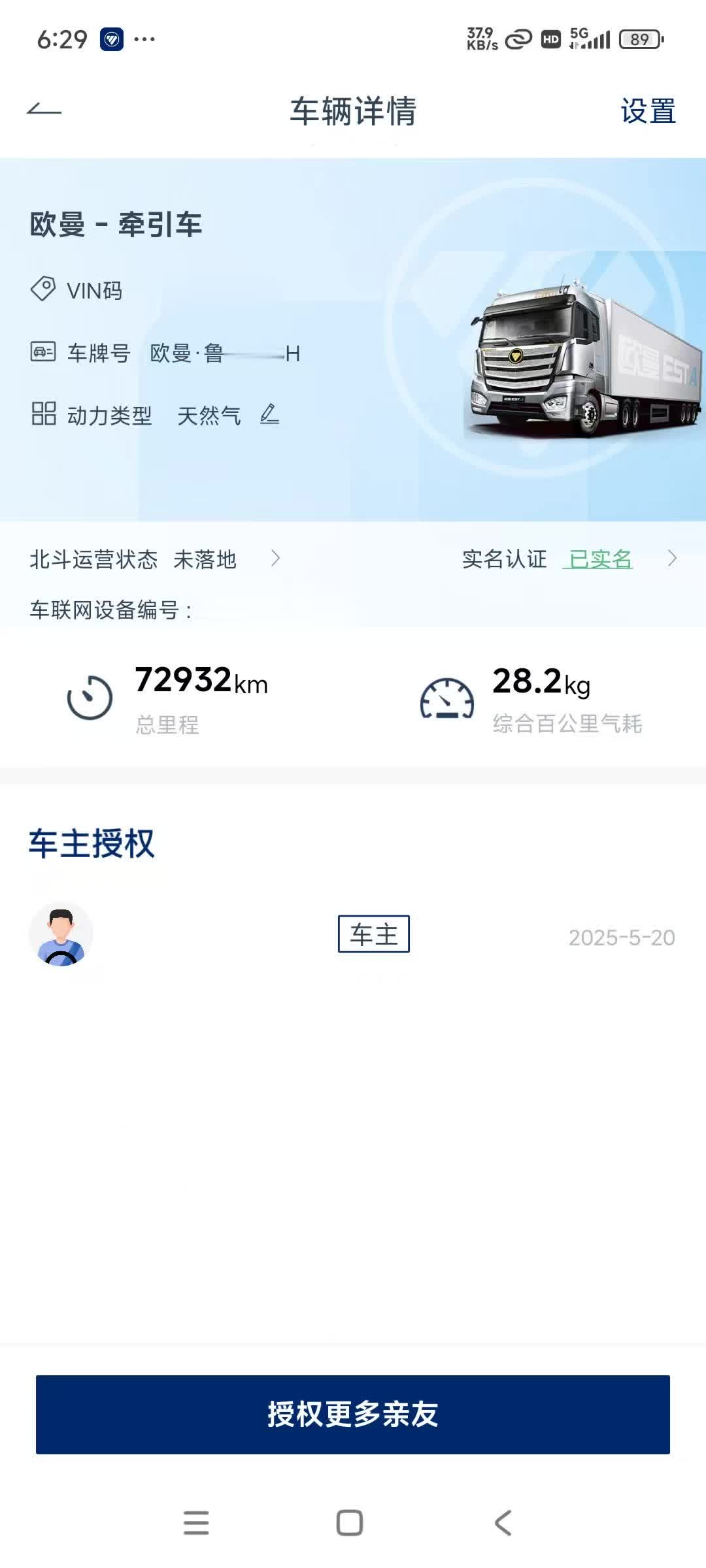Viewport: 706px width, 1568px height.
Task: Tap the 授权更多亲友 button
Action: [353, 1414]
